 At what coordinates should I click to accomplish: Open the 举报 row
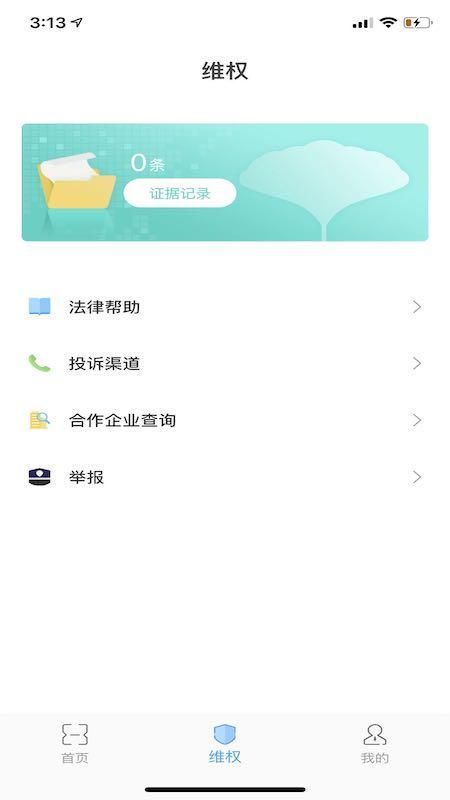(225, 477)
